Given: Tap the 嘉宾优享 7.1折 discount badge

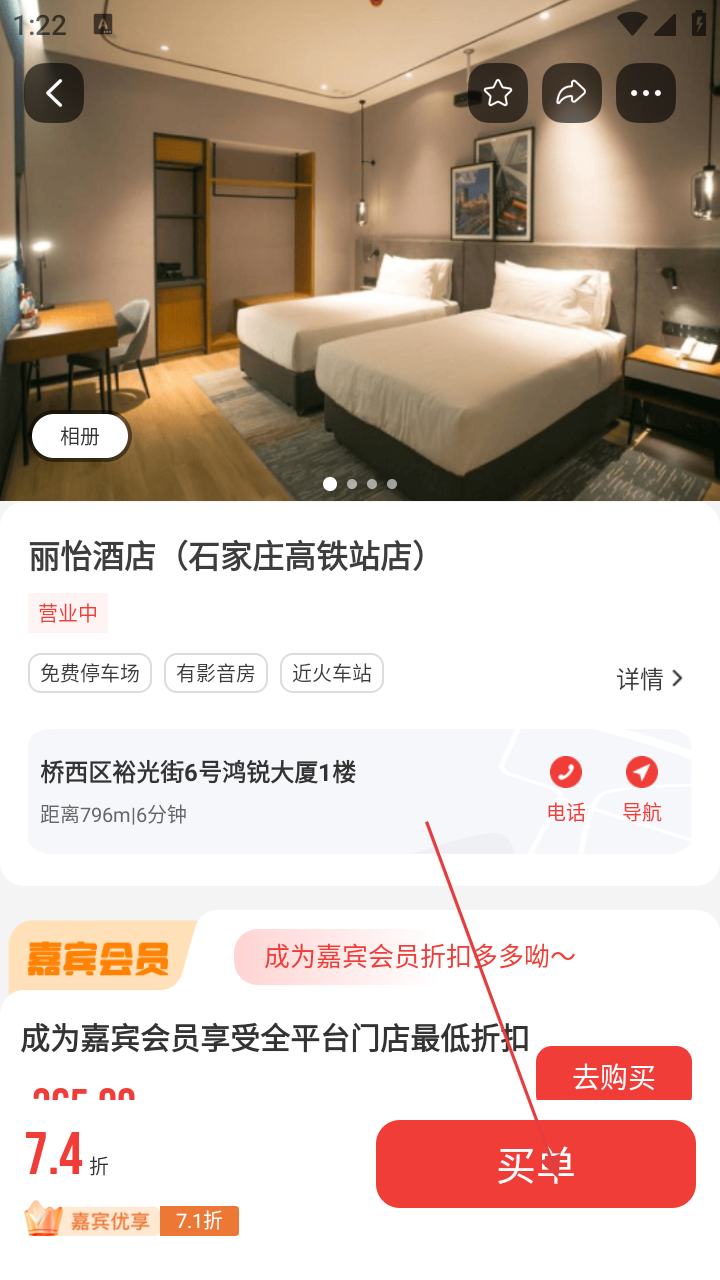Looking at the screenshot, I should tap(132, 1220).
